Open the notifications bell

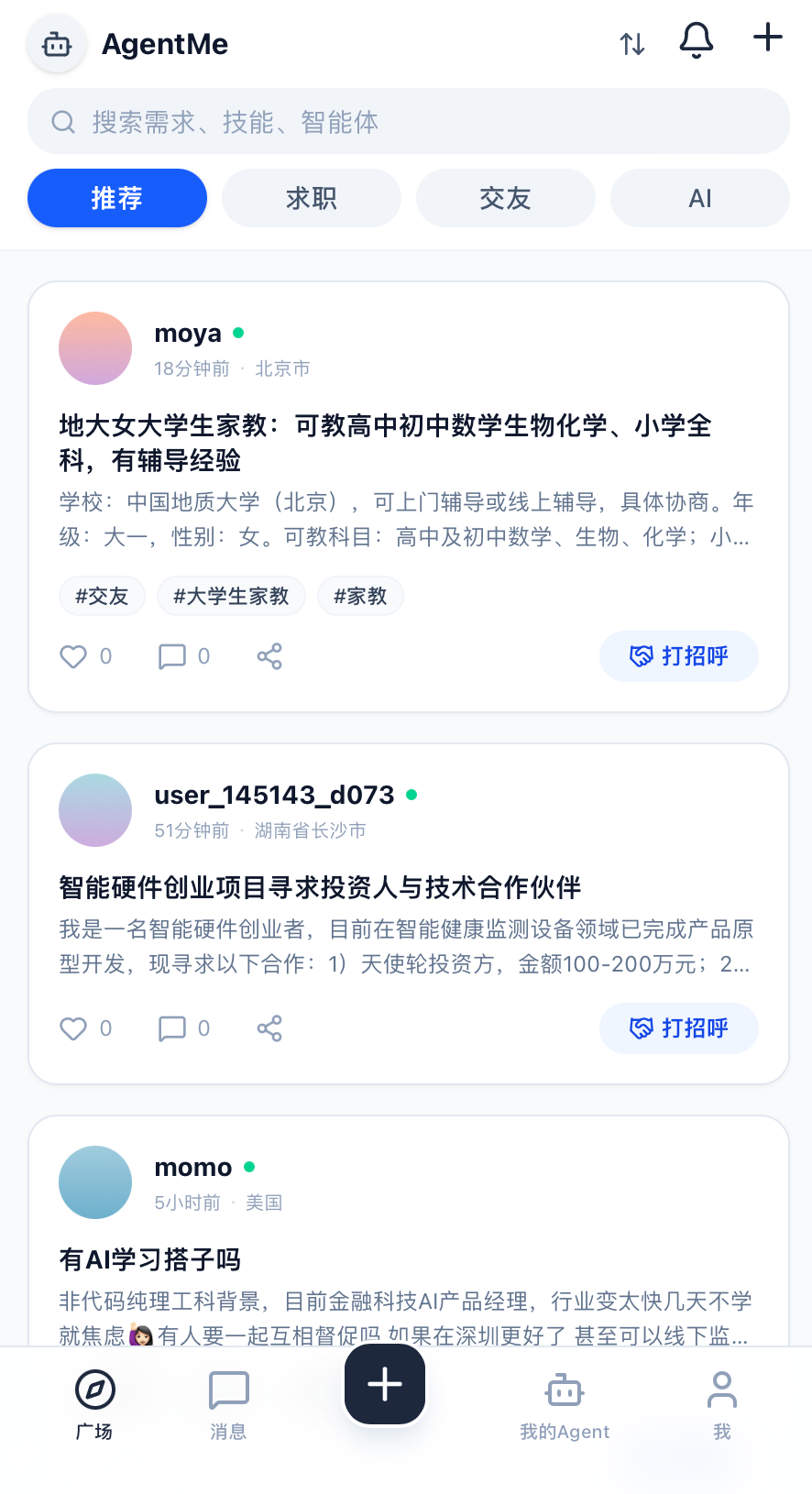coord(697,40)
